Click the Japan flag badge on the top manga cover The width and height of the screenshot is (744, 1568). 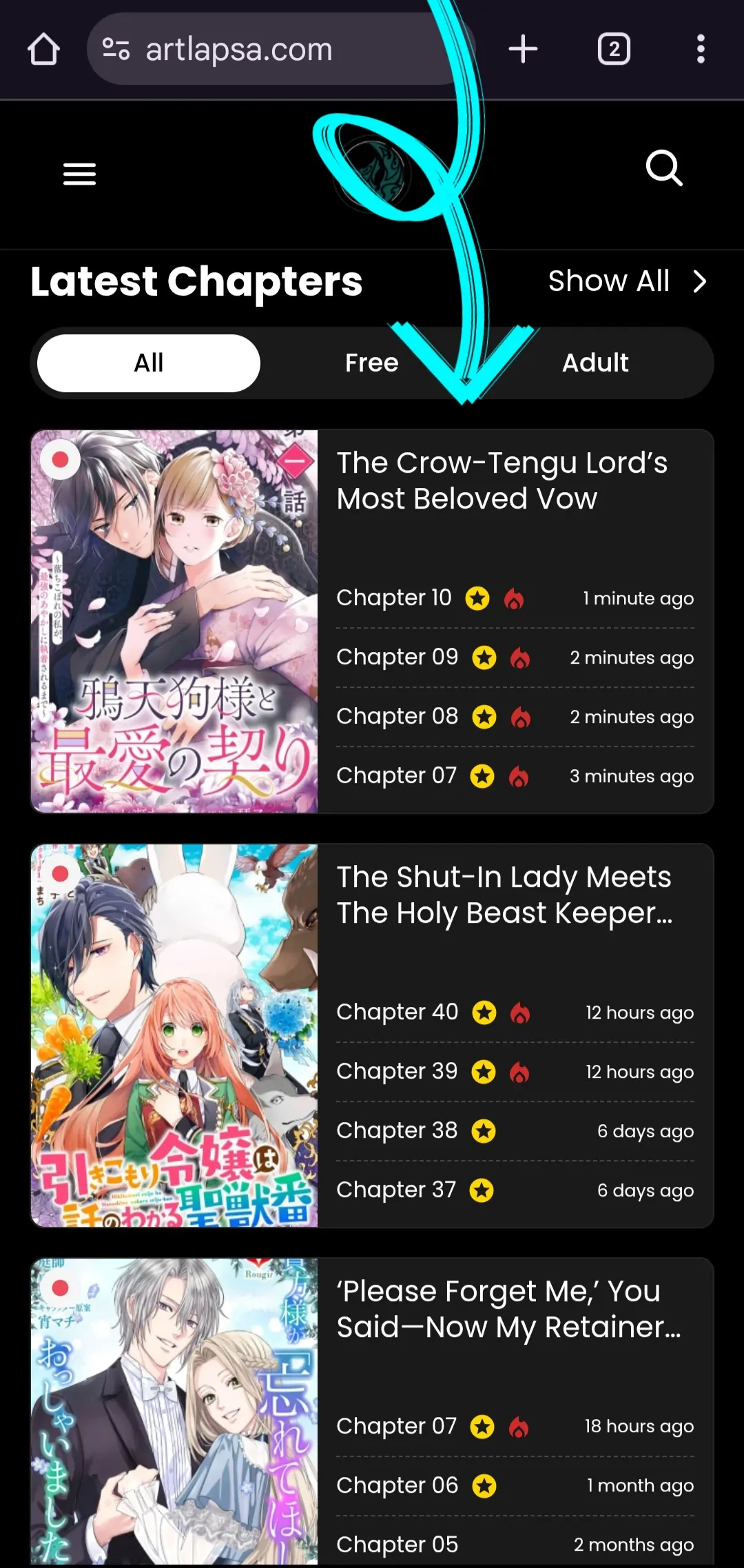[61, 459]
